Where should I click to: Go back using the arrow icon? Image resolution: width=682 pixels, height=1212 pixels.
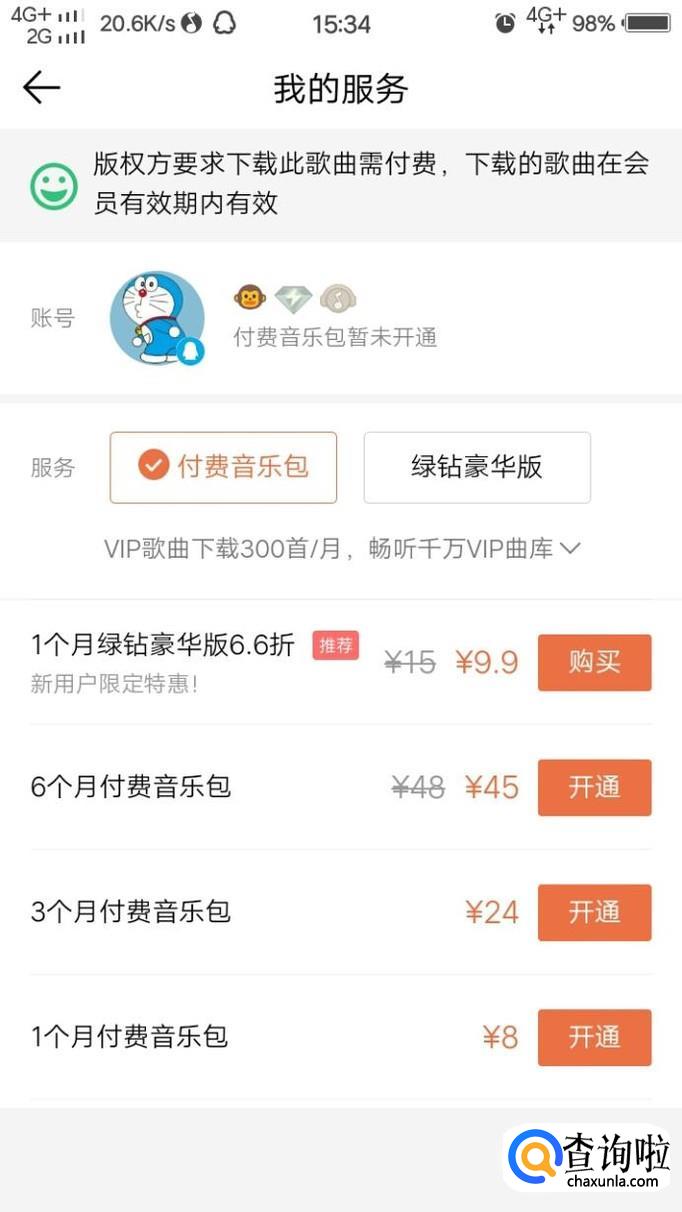(x=42, y=88)
